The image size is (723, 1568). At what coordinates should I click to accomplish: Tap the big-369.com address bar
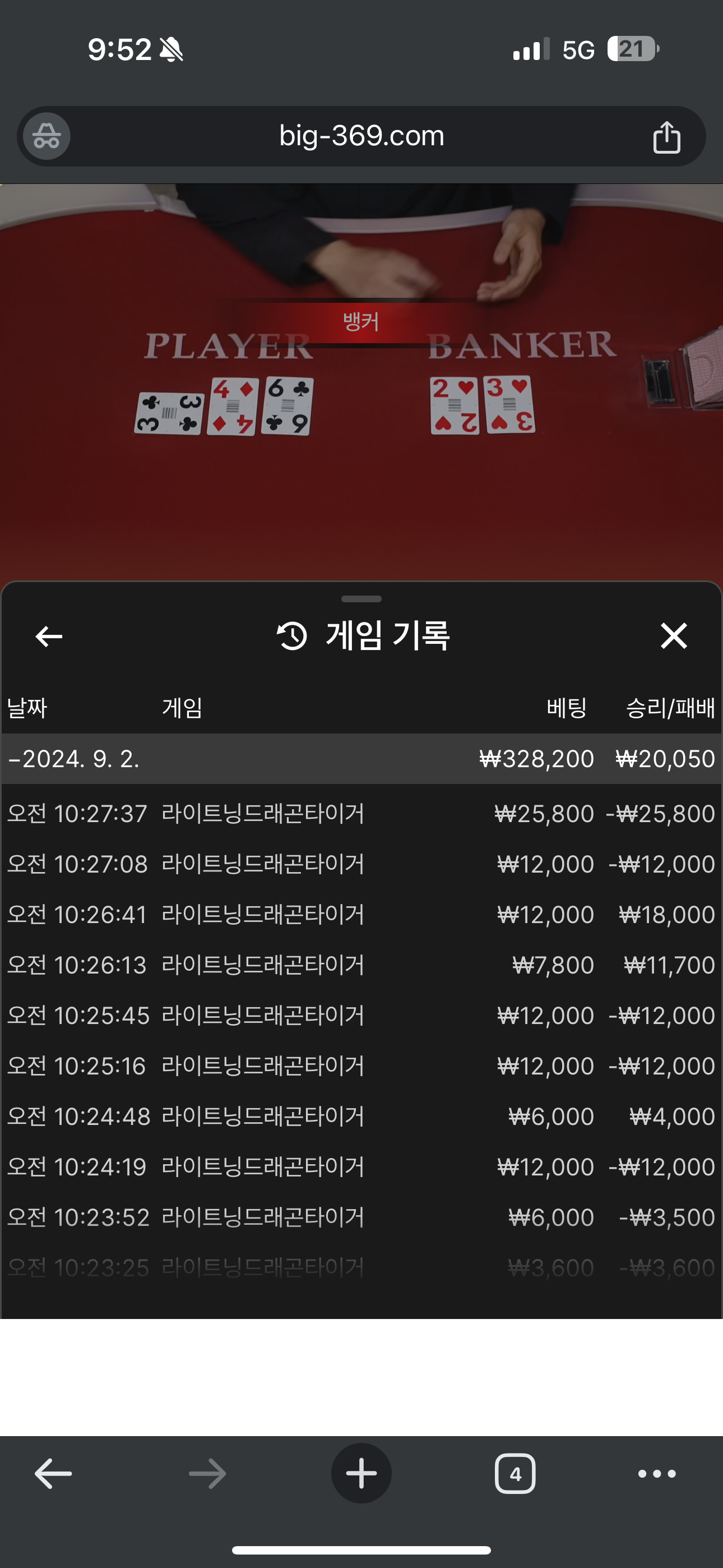pos(361,136)
